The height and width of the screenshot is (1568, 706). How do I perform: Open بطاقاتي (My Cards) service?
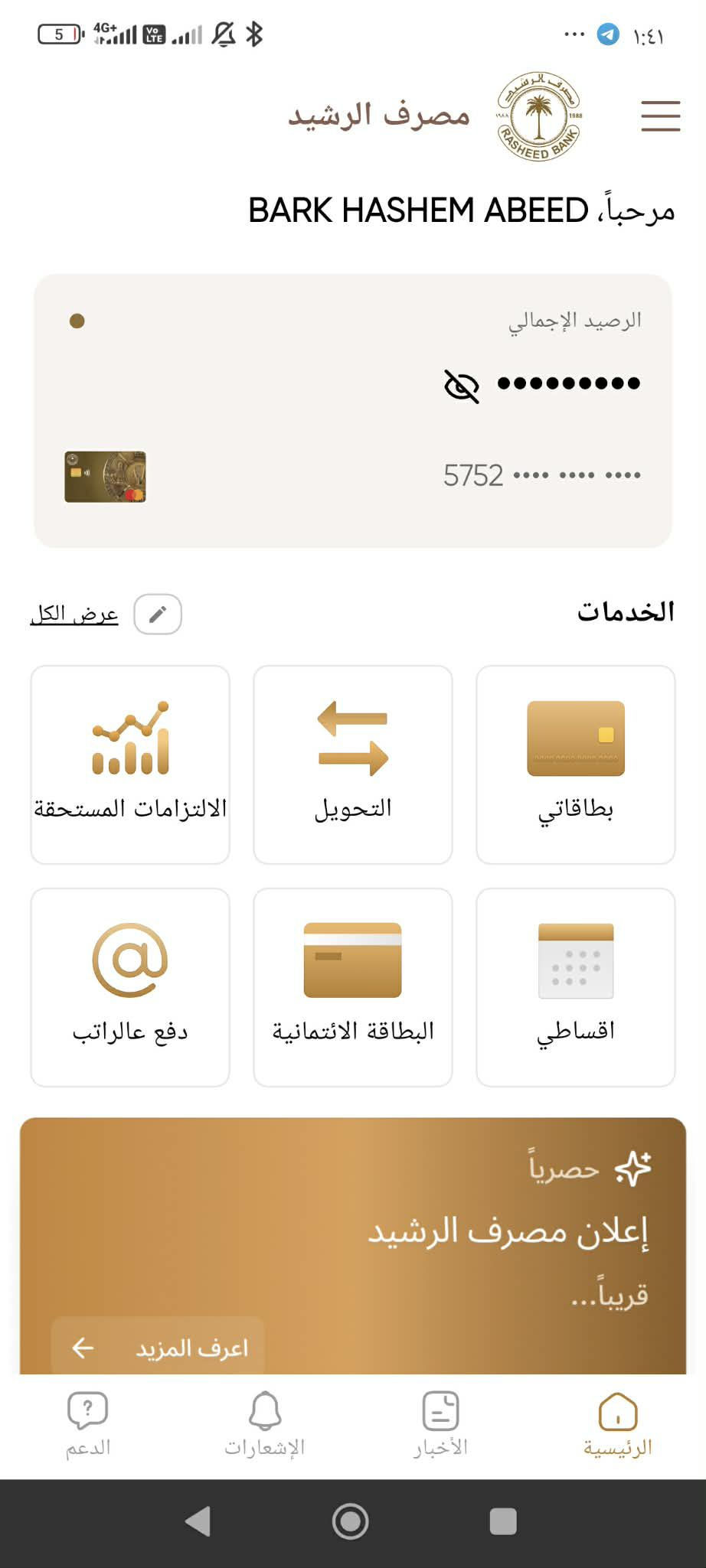point(575,764)
